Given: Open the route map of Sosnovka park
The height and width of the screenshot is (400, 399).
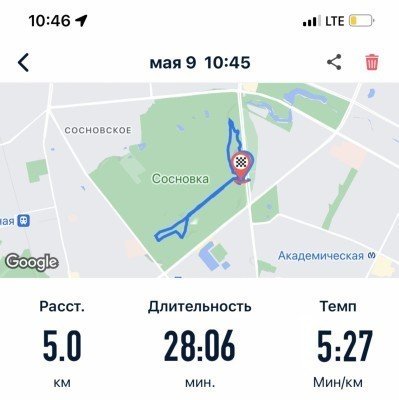Looking at the screenshot, I should pyautogui.click(x=199, y=180).
